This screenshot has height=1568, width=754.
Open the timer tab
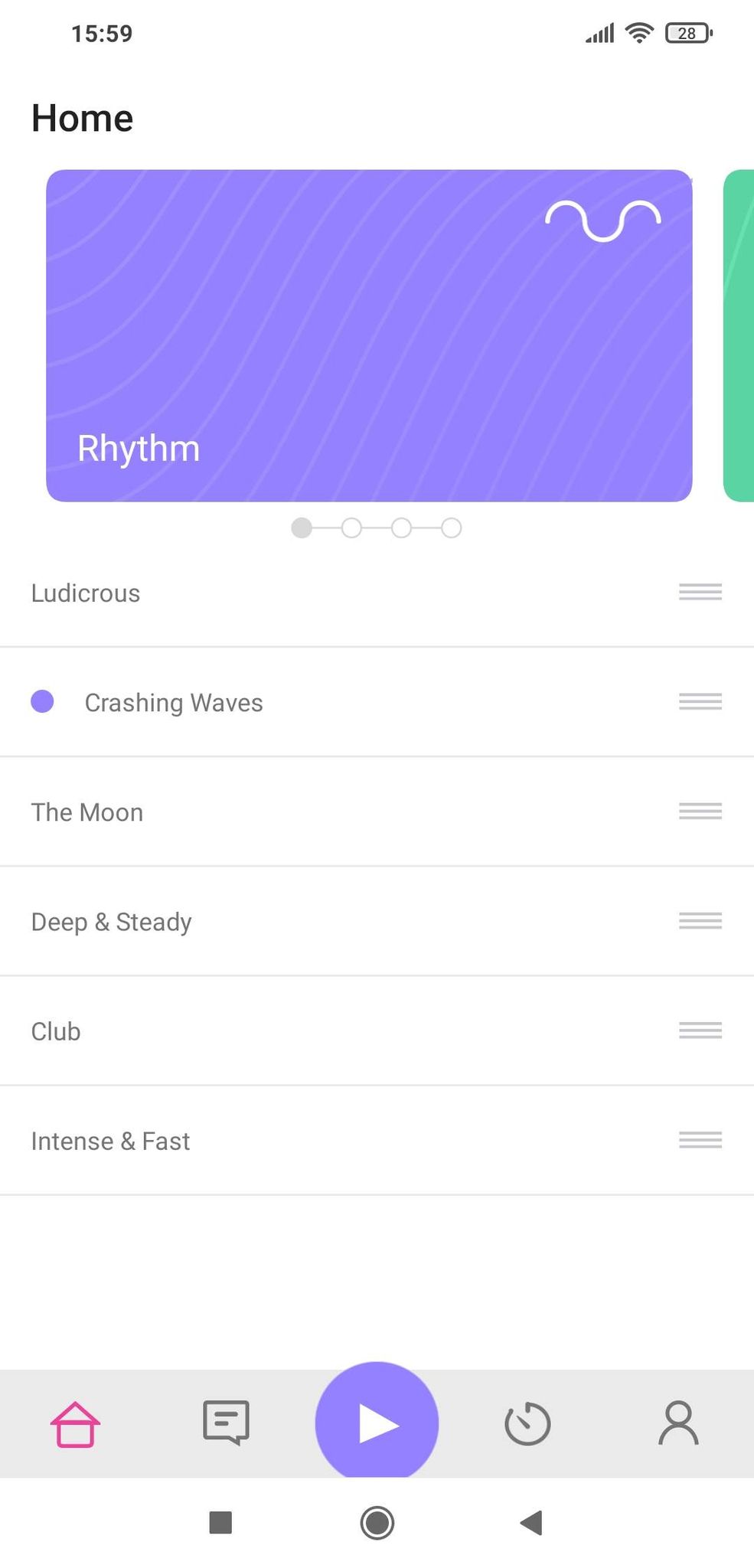coord(527,1424)
